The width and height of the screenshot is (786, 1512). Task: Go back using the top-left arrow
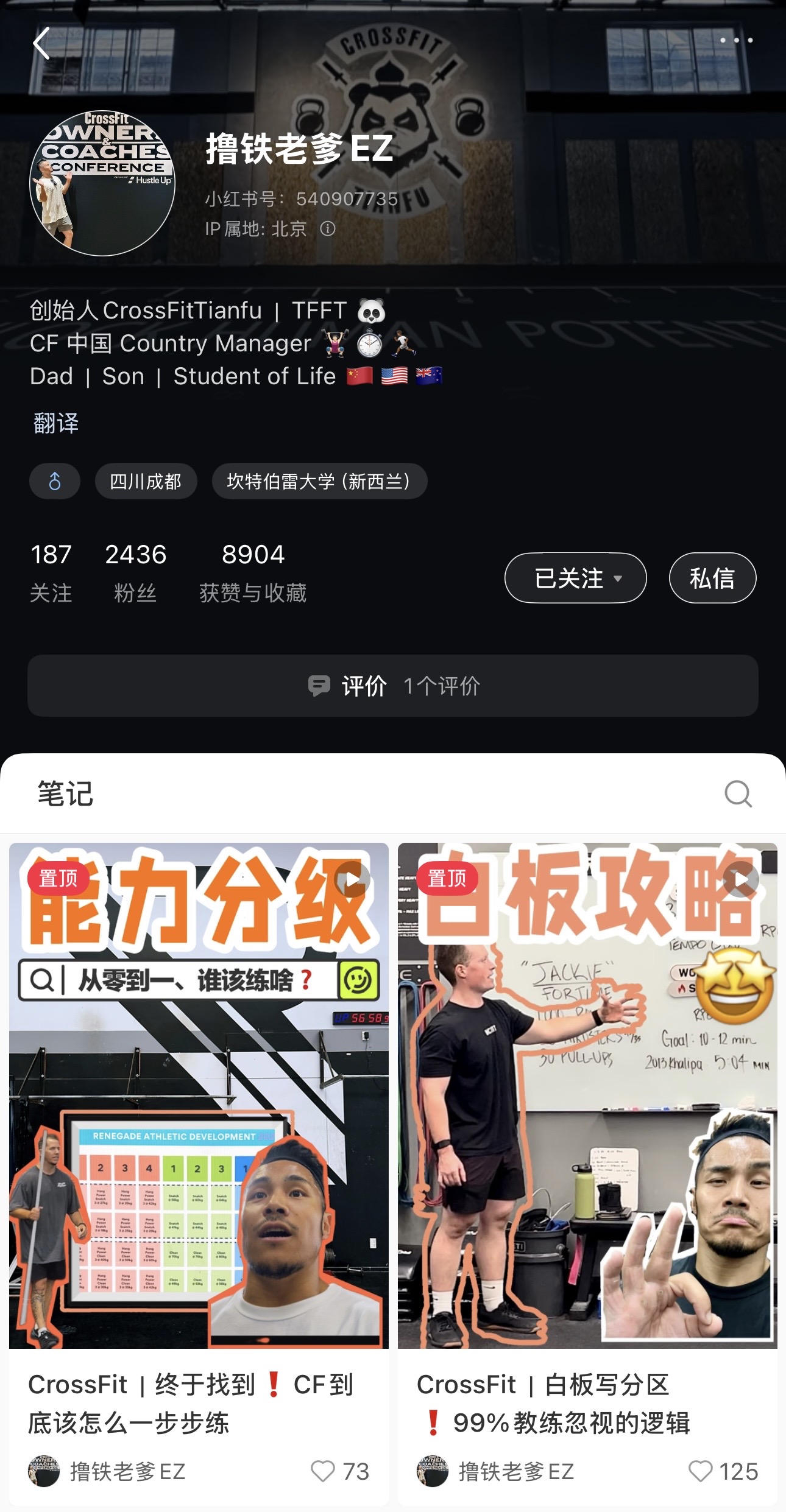click(41, 43)
